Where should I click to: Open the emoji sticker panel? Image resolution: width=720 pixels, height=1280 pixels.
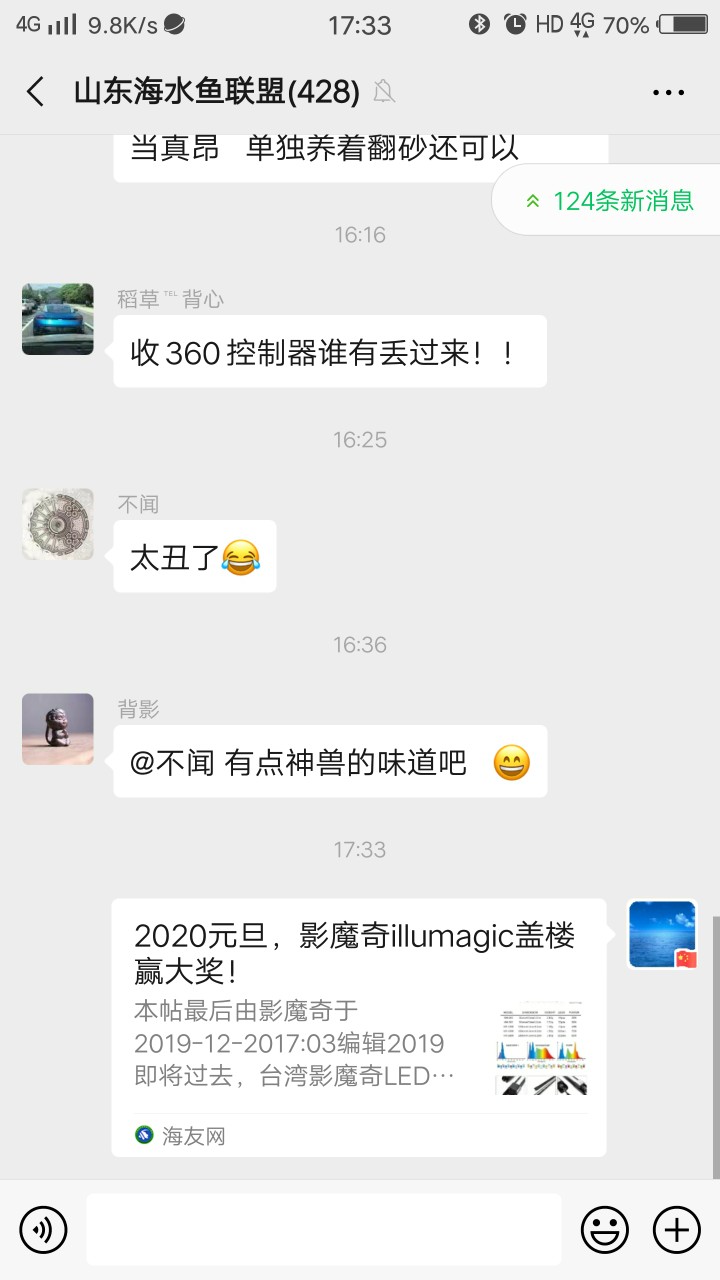point(605,1228)
